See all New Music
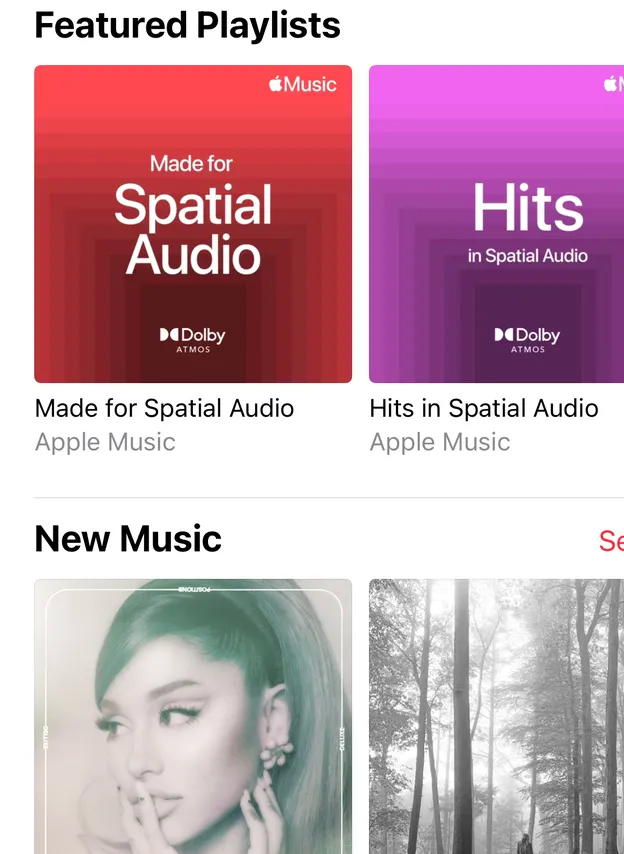The image size is (624, 854). [x=610, y=541]
